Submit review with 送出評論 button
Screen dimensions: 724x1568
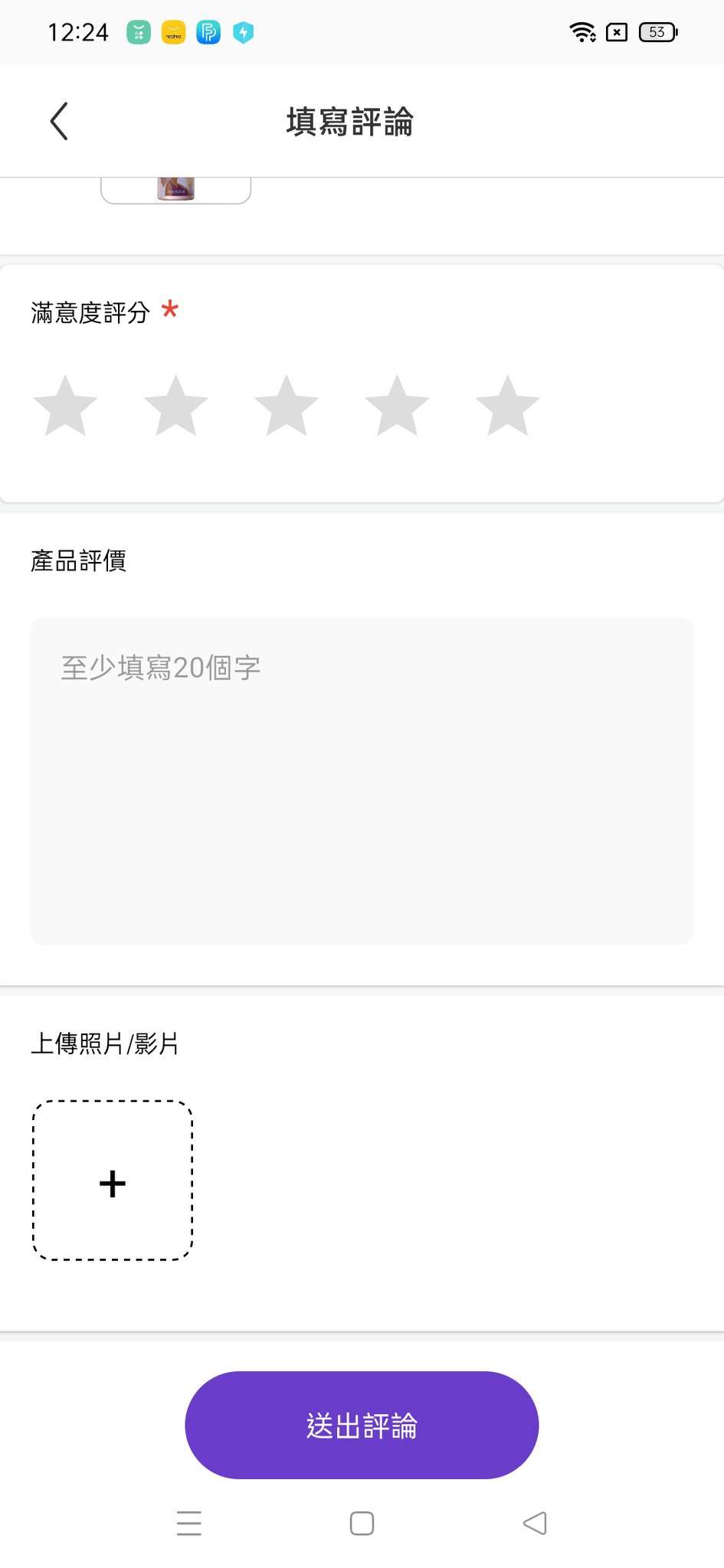pyautogui.click(x=362, y=1425)
